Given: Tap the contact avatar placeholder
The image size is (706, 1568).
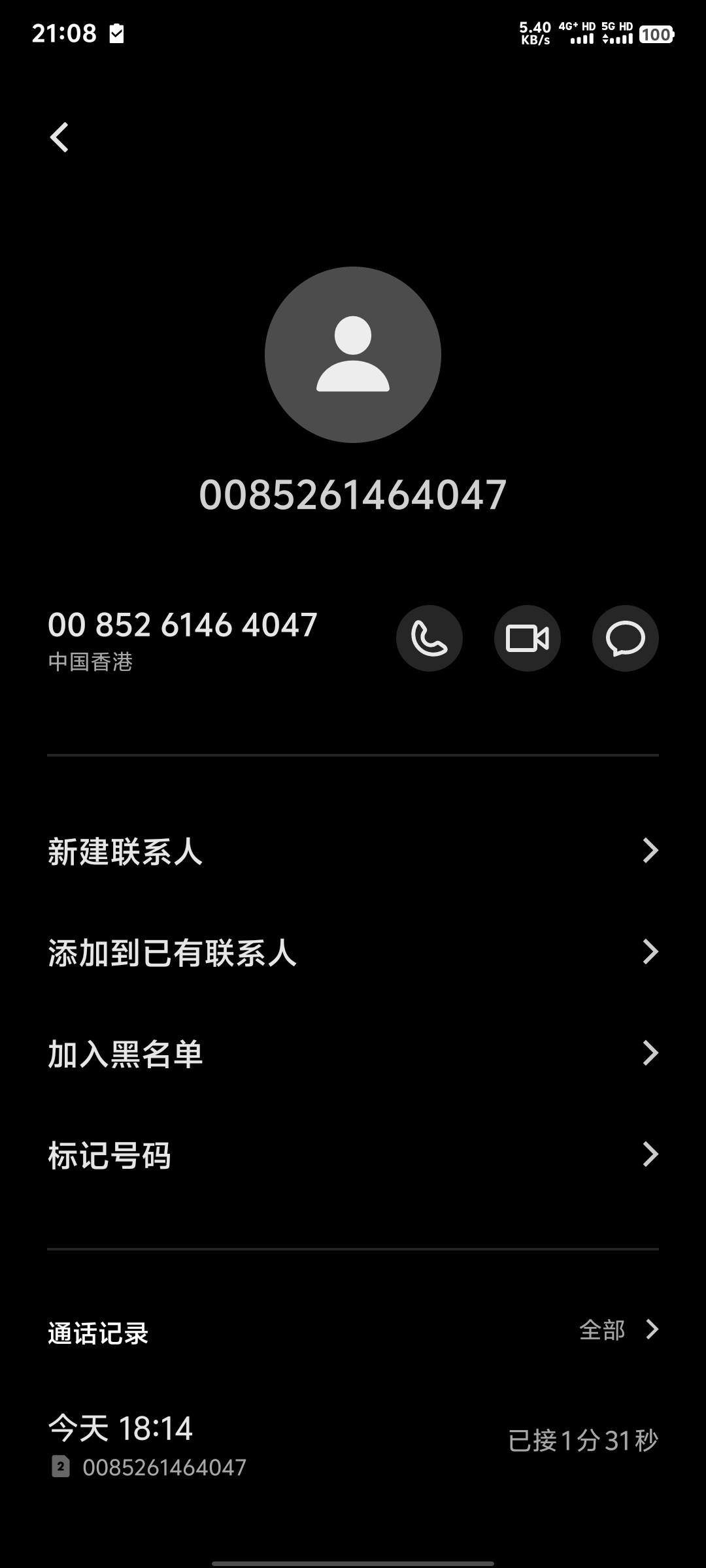Looking at the screenshot, I should tap(353, 355).
